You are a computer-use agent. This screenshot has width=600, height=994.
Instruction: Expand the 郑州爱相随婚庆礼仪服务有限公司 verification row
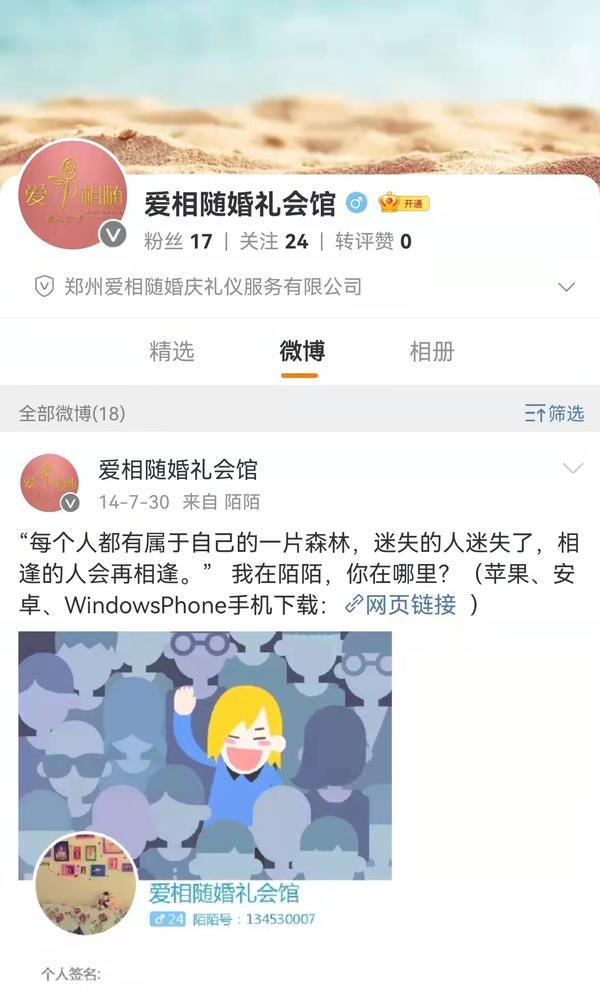566,287
